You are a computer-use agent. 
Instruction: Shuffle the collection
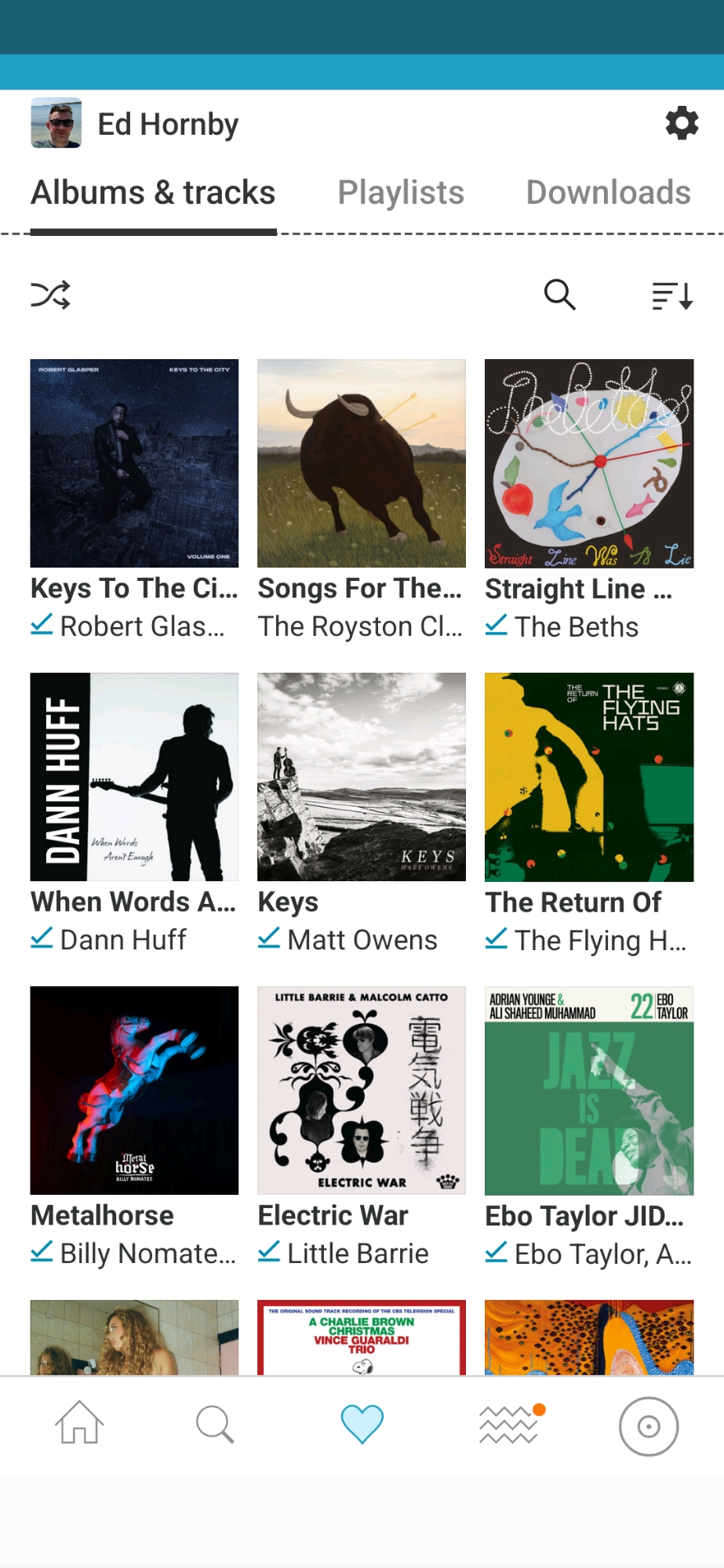51,296
